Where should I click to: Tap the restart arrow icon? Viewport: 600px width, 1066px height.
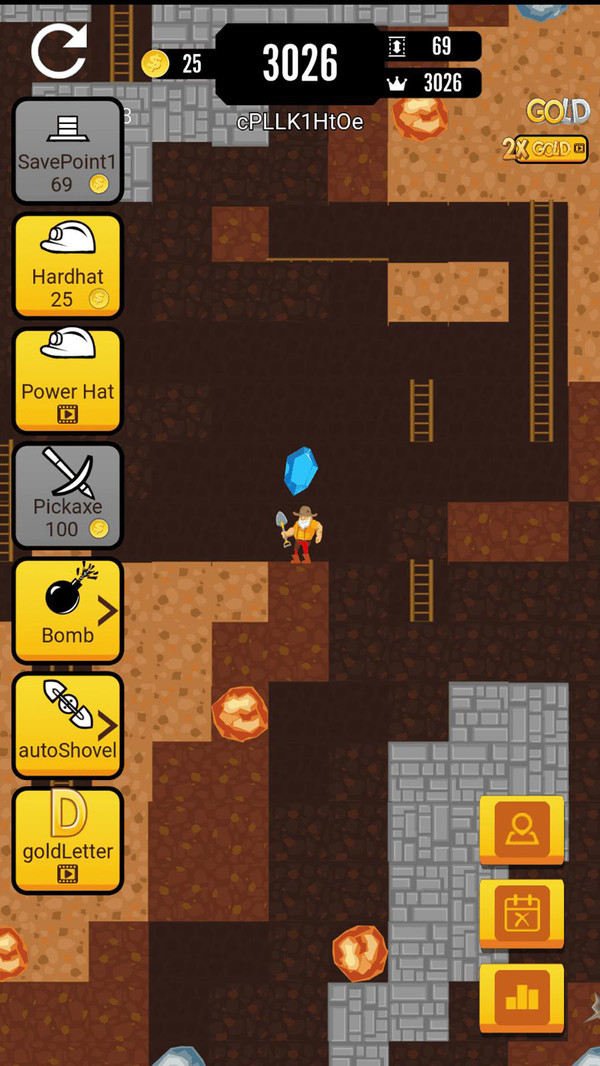tap(59, 52)
